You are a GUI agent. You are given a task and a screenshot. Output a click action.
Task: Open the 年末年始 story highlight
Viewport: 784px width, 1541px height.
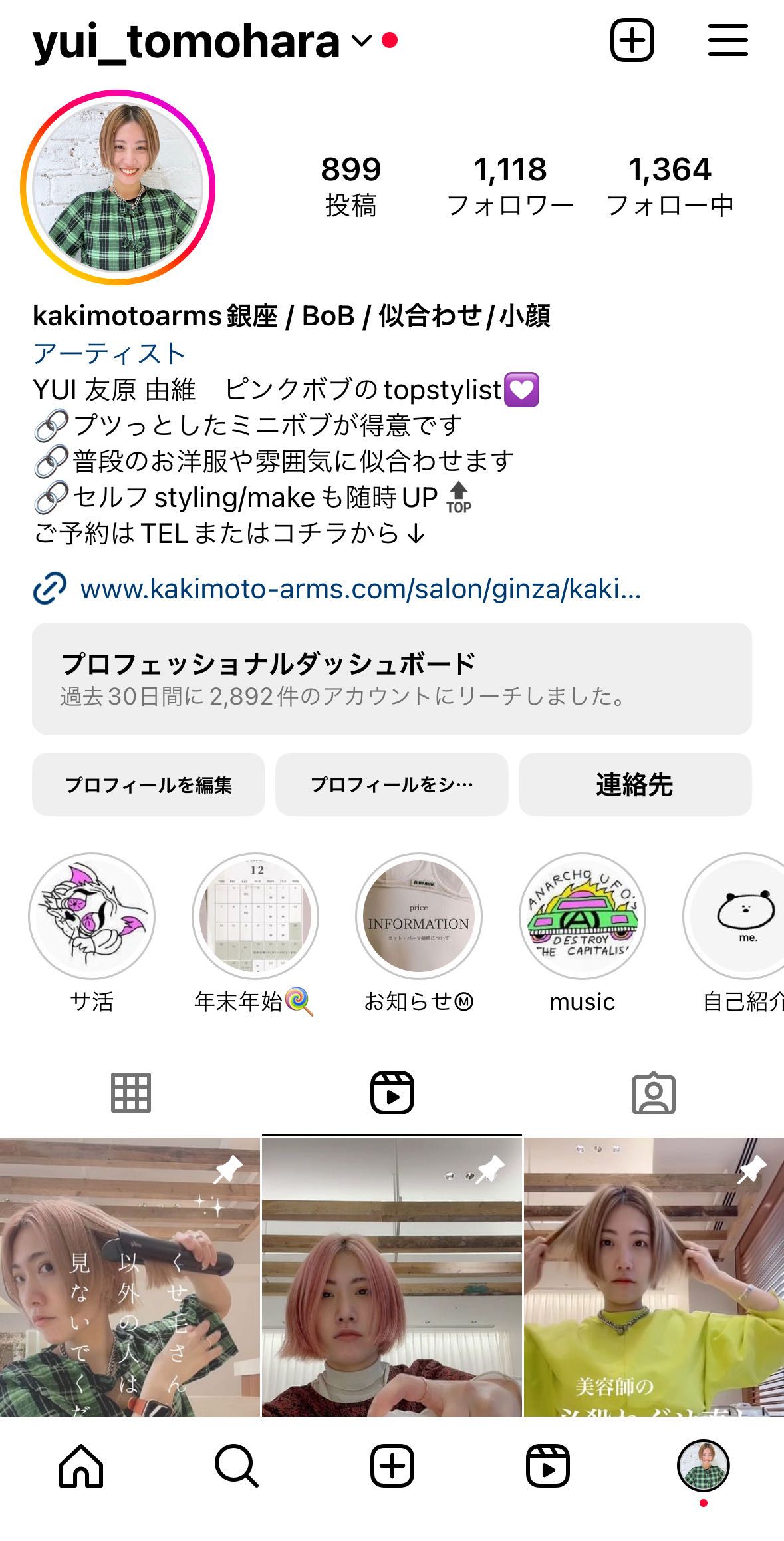tap(255, 916)
